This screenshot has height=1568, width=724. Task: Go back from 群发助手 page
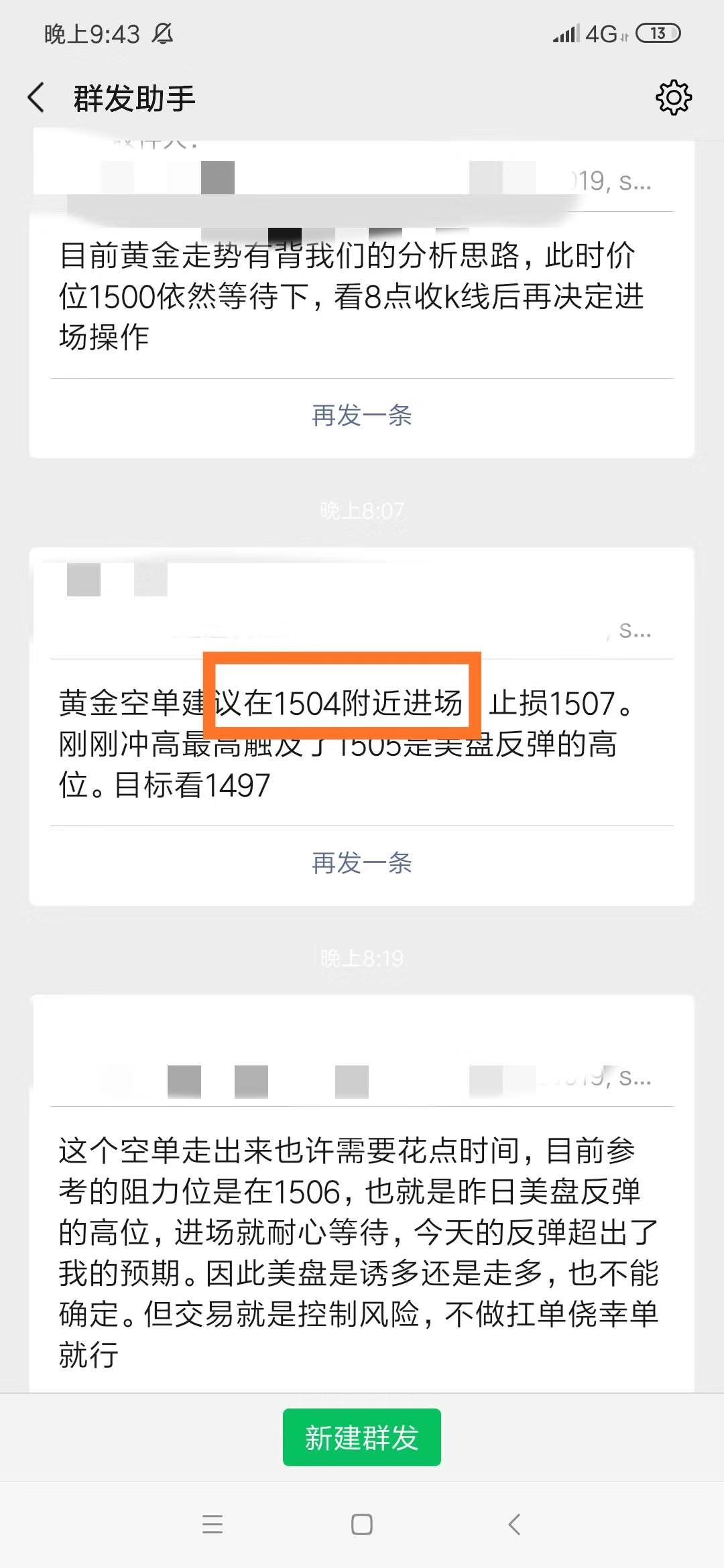36,98
